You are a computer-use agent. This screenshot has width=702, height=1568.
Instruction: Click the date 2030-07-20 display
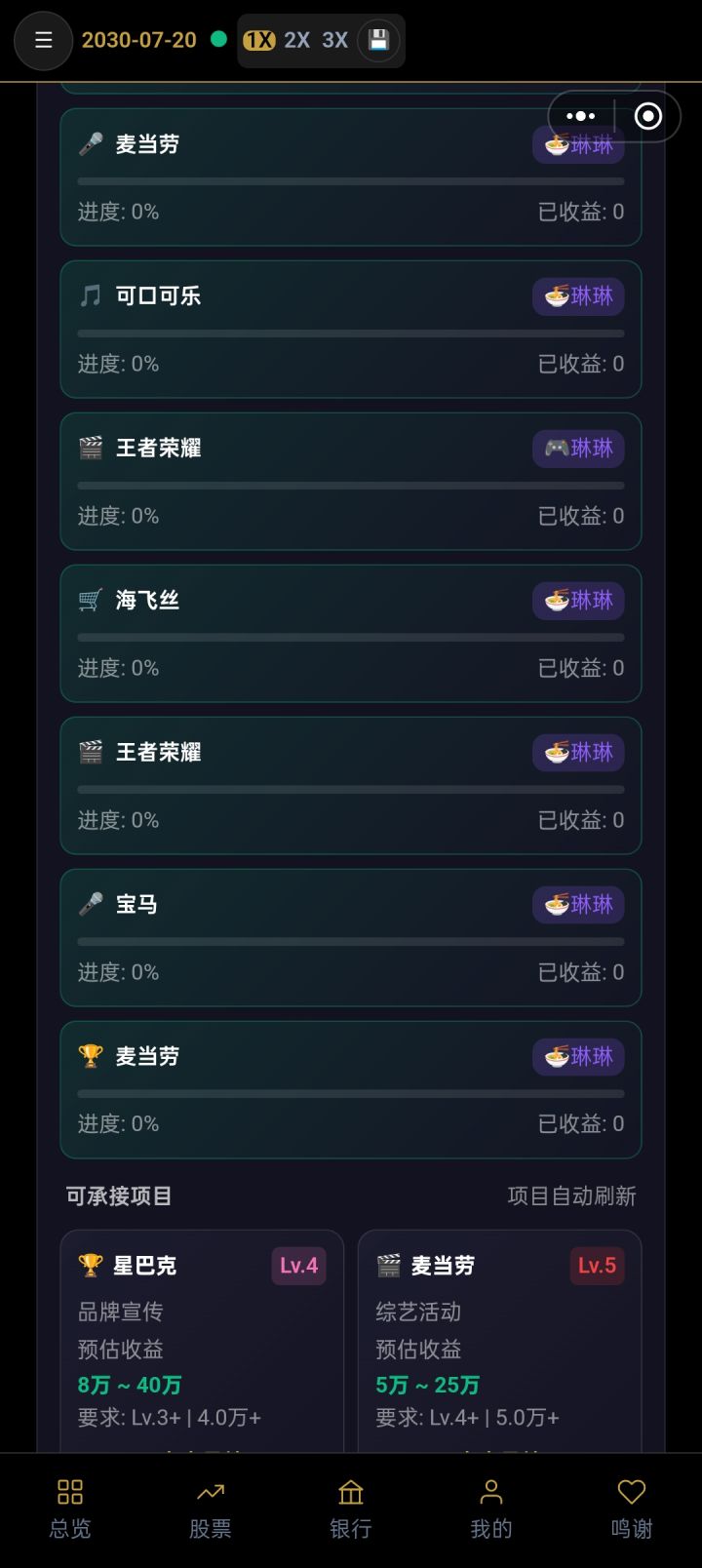click(x=140, y=40)
